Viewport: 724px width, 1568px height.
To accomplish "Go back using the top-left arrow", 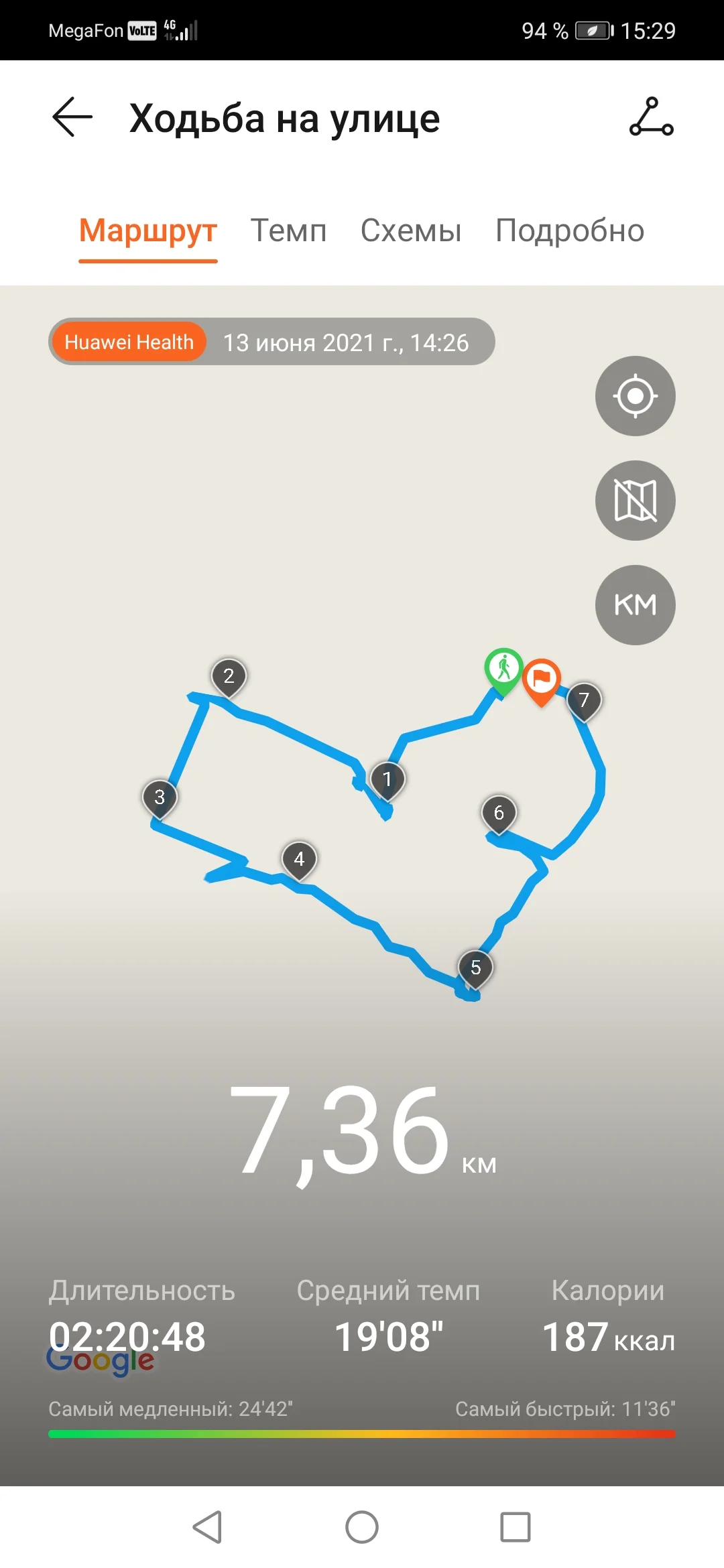I will click(72, 117).
